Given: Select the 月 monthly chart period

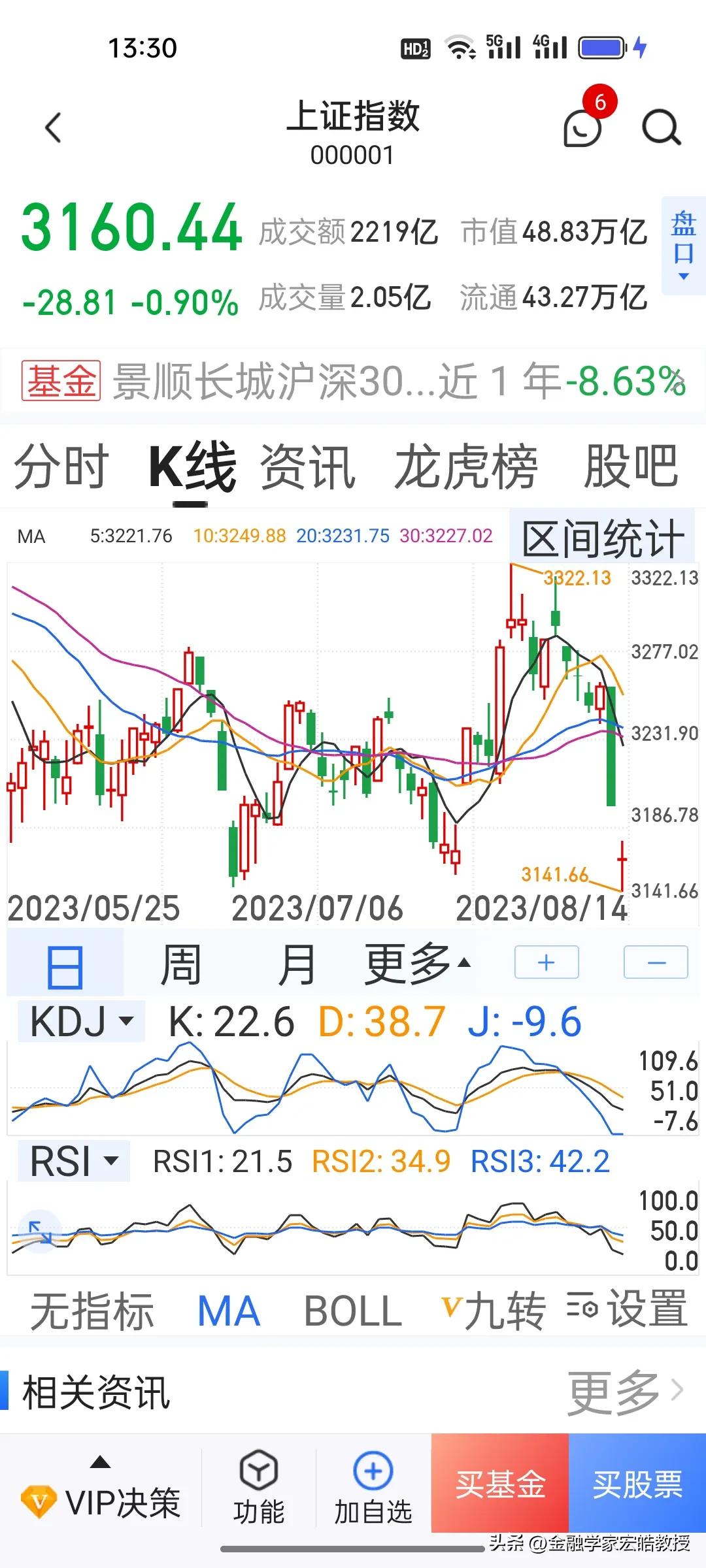Looking at the screenshot, I should (296, 964).
